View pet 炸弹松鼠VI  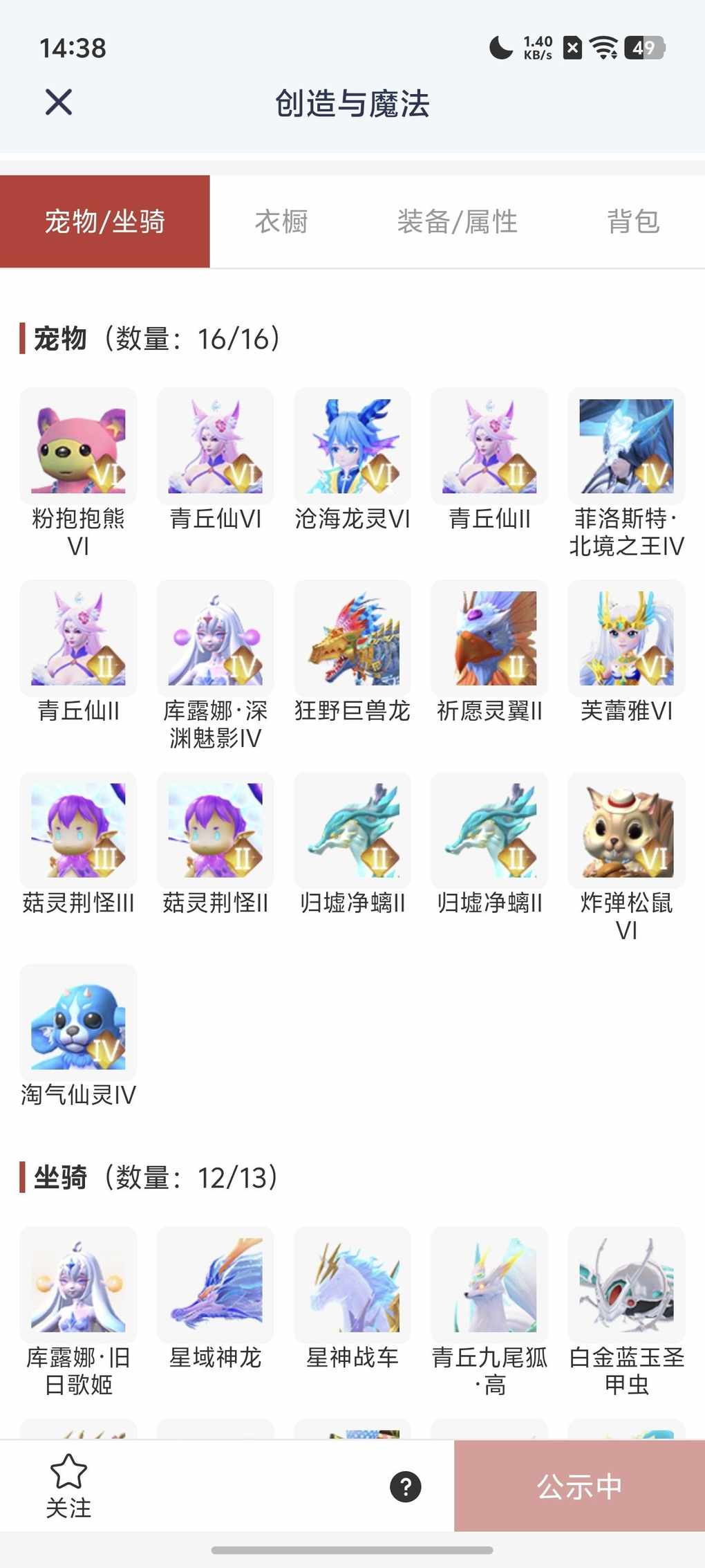(x=626, y=830)
